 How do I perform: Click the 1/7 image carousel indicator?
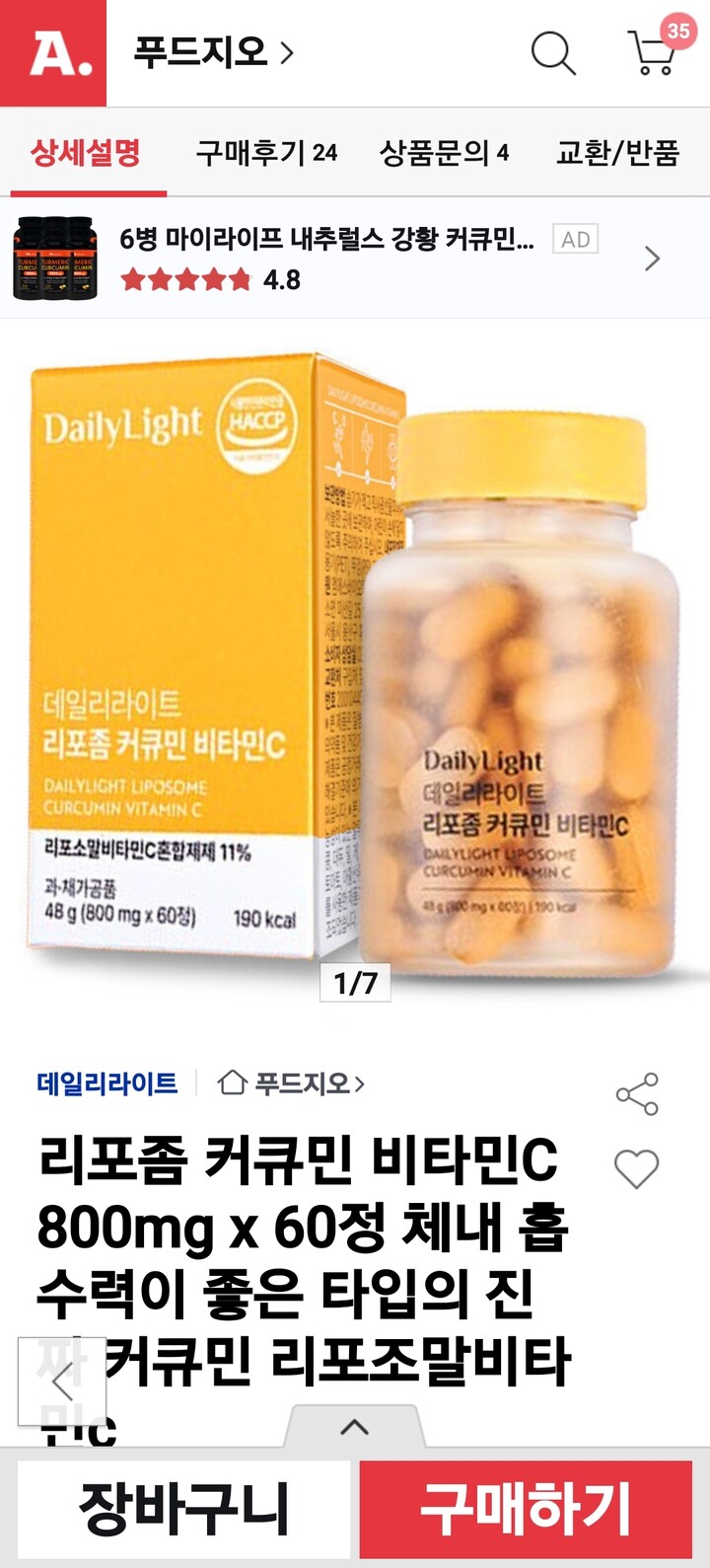tap(355, 980)
